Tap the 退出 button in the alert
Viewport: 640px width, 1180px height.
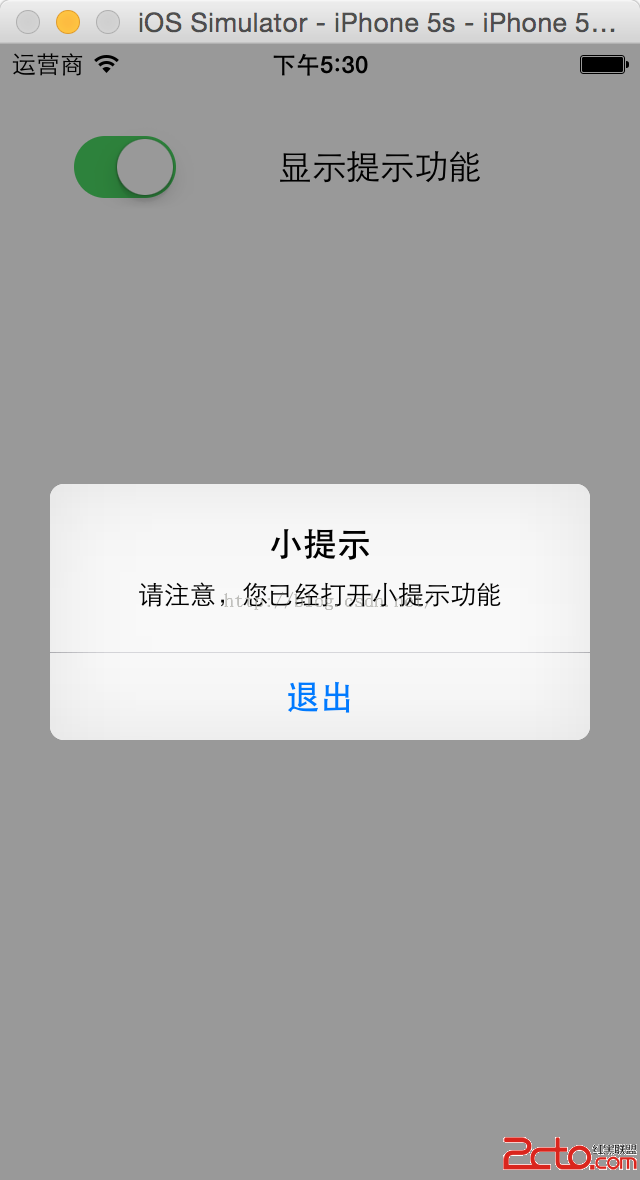[x=319, y=697]
